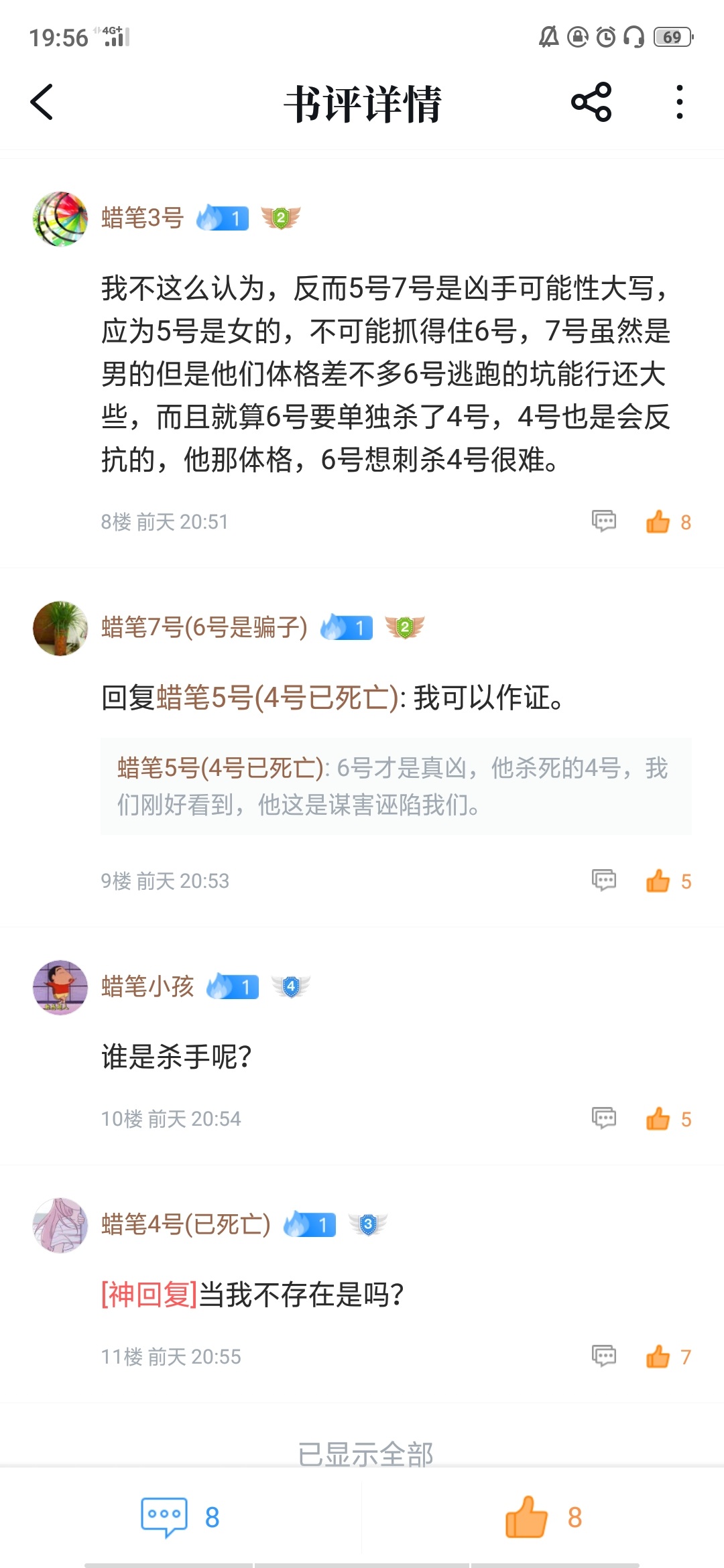Reply to 蜡笔小孩's 10楼 comment
724x1568 pixels.
coord(604,1118)
